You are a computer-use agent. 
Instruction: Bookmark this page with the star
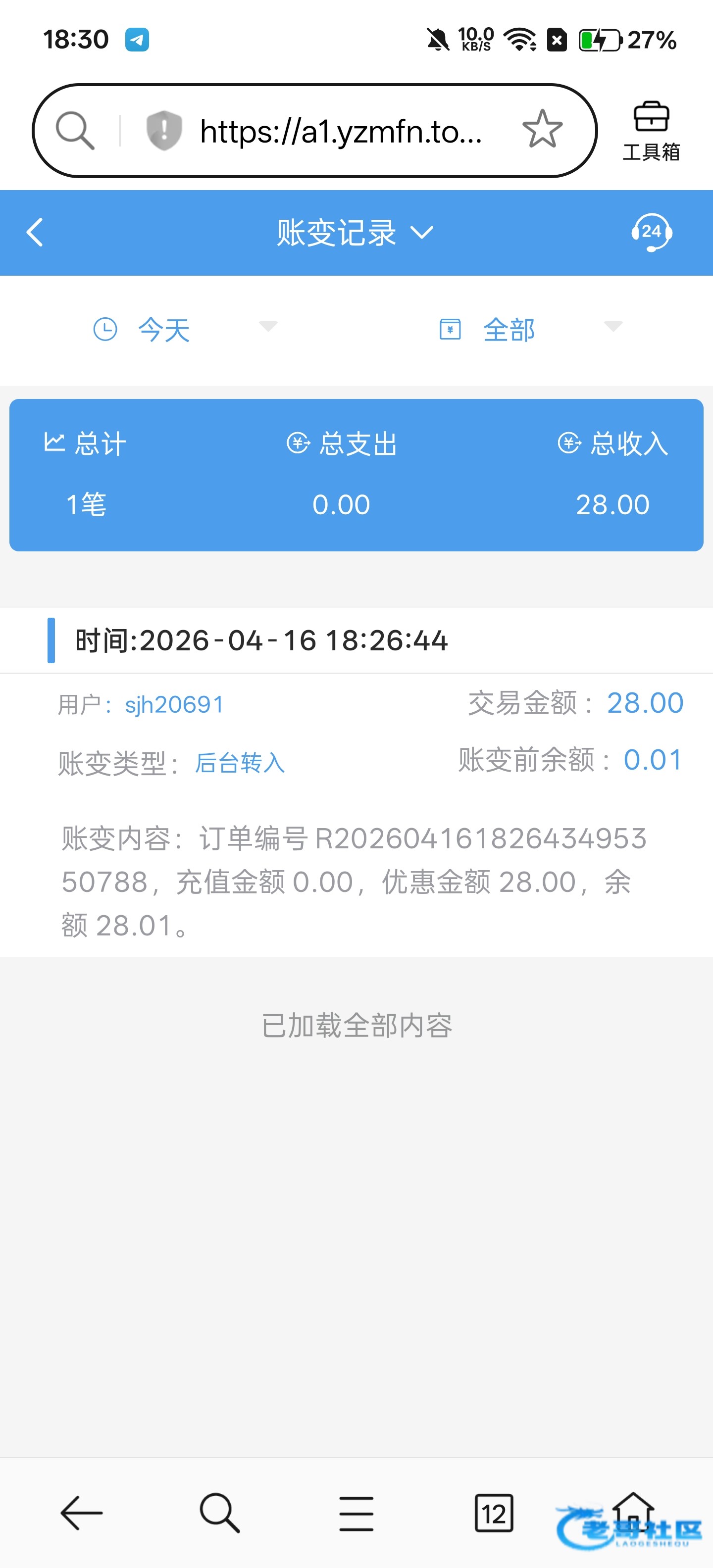click(x=542, y=130)
